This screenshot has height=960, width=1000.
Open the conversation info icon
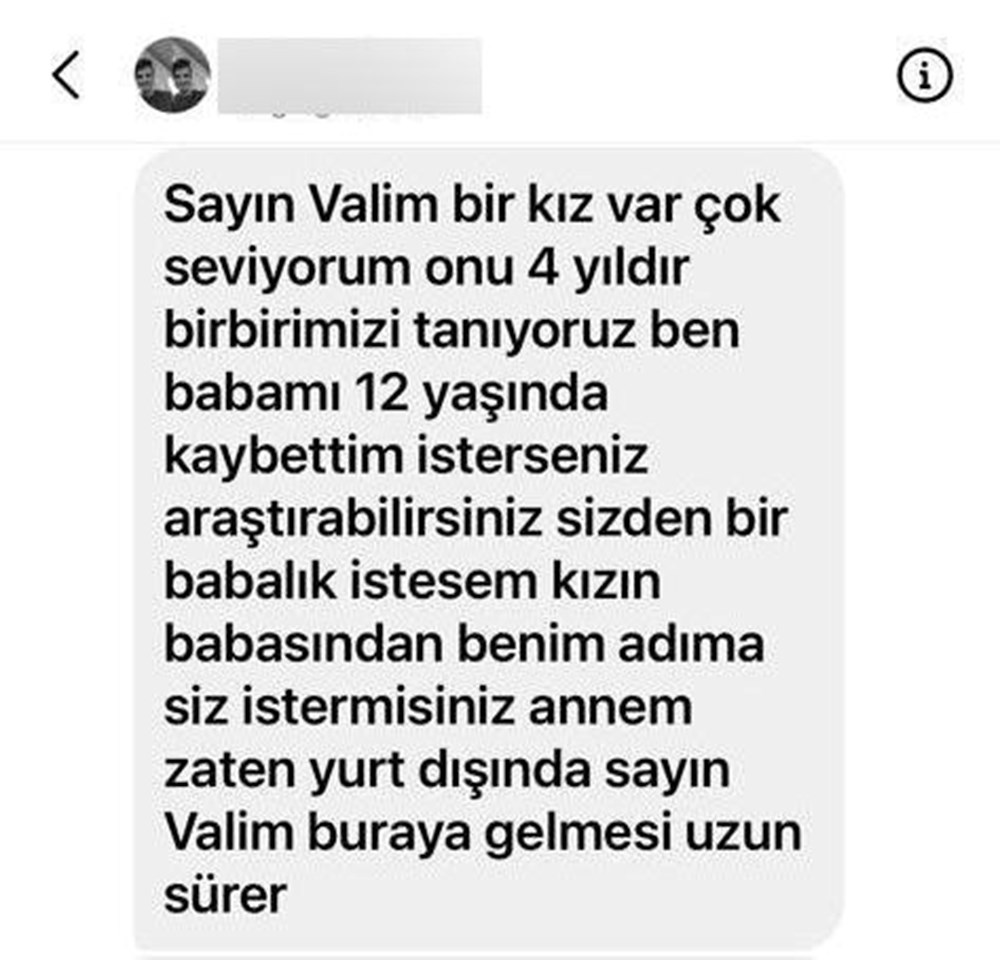coord(925,75)
